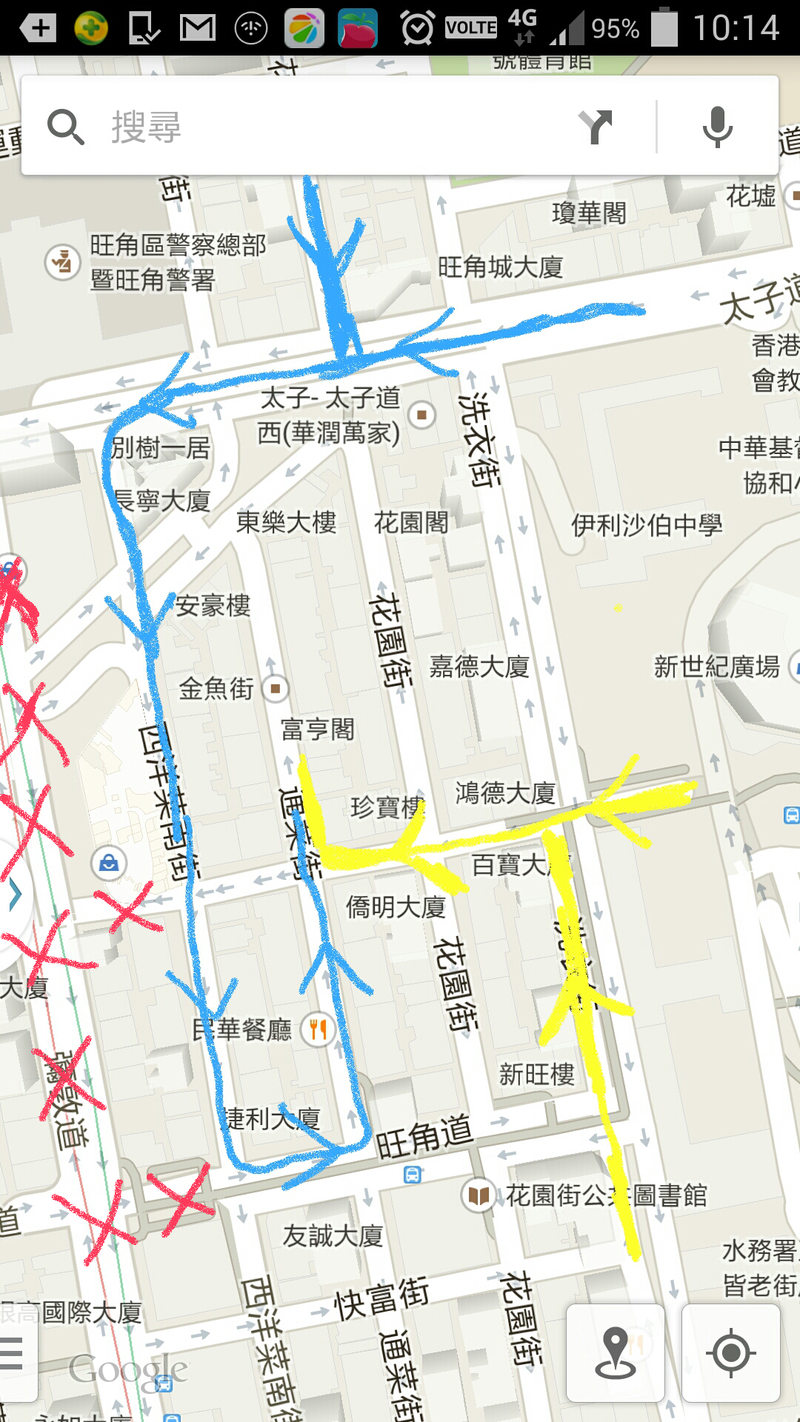
Task: Open the side menu hamburger button
Action: [x=12, y=1353]
